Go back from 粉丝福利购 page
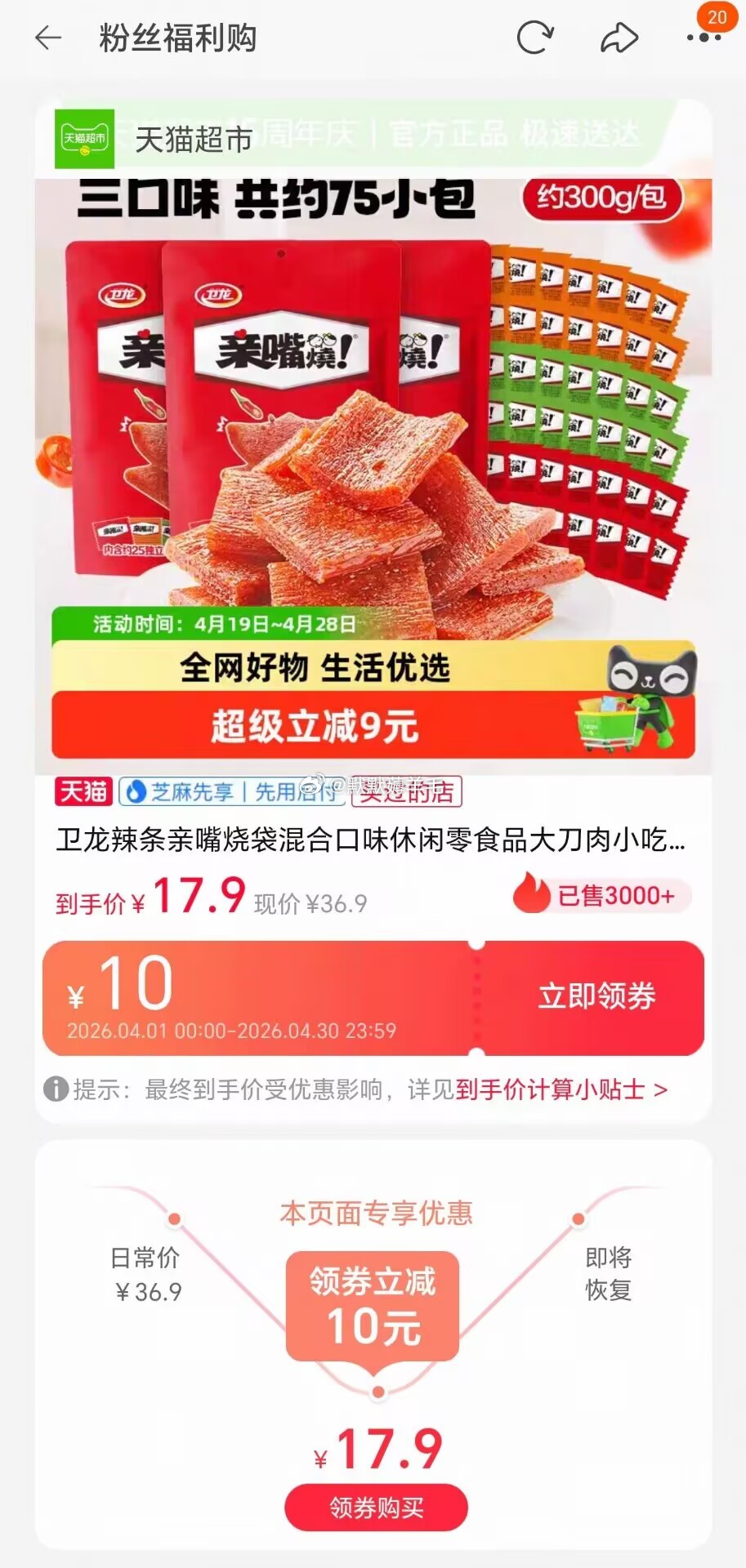Viewport: 746px width, 1568px height. (x=49, y=38)
